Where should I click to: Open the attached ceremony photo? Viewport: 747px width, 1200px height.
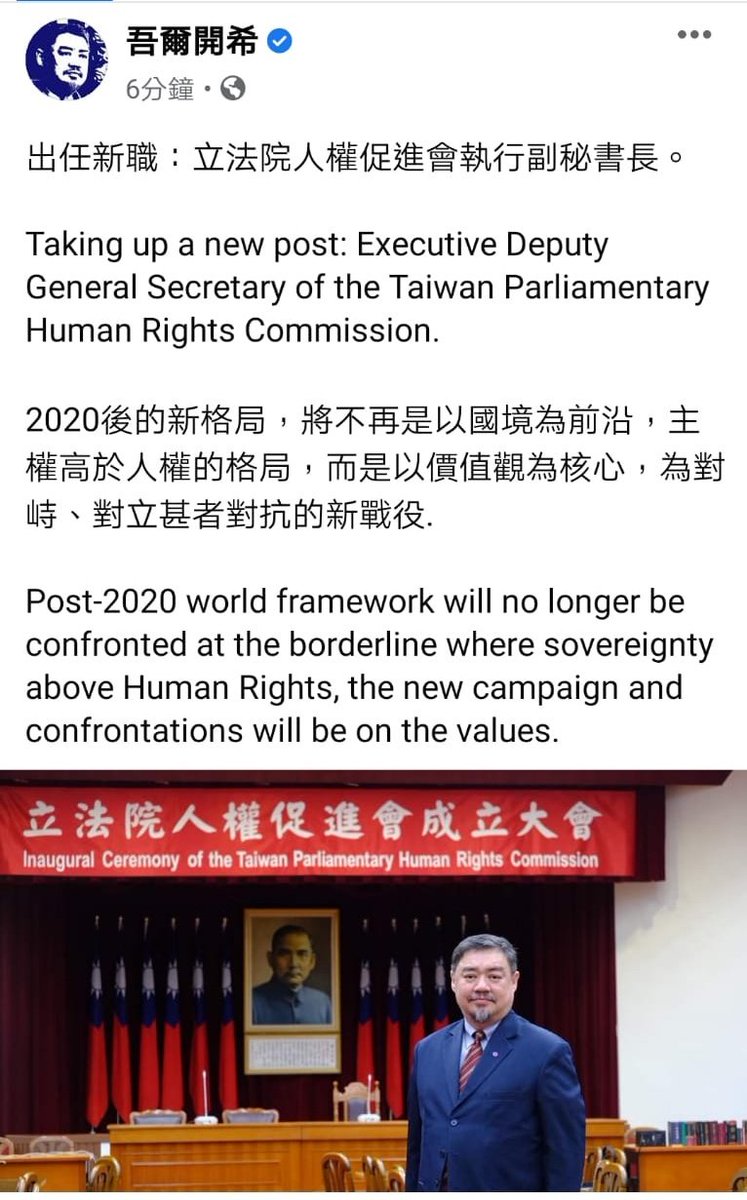(373, 980)
